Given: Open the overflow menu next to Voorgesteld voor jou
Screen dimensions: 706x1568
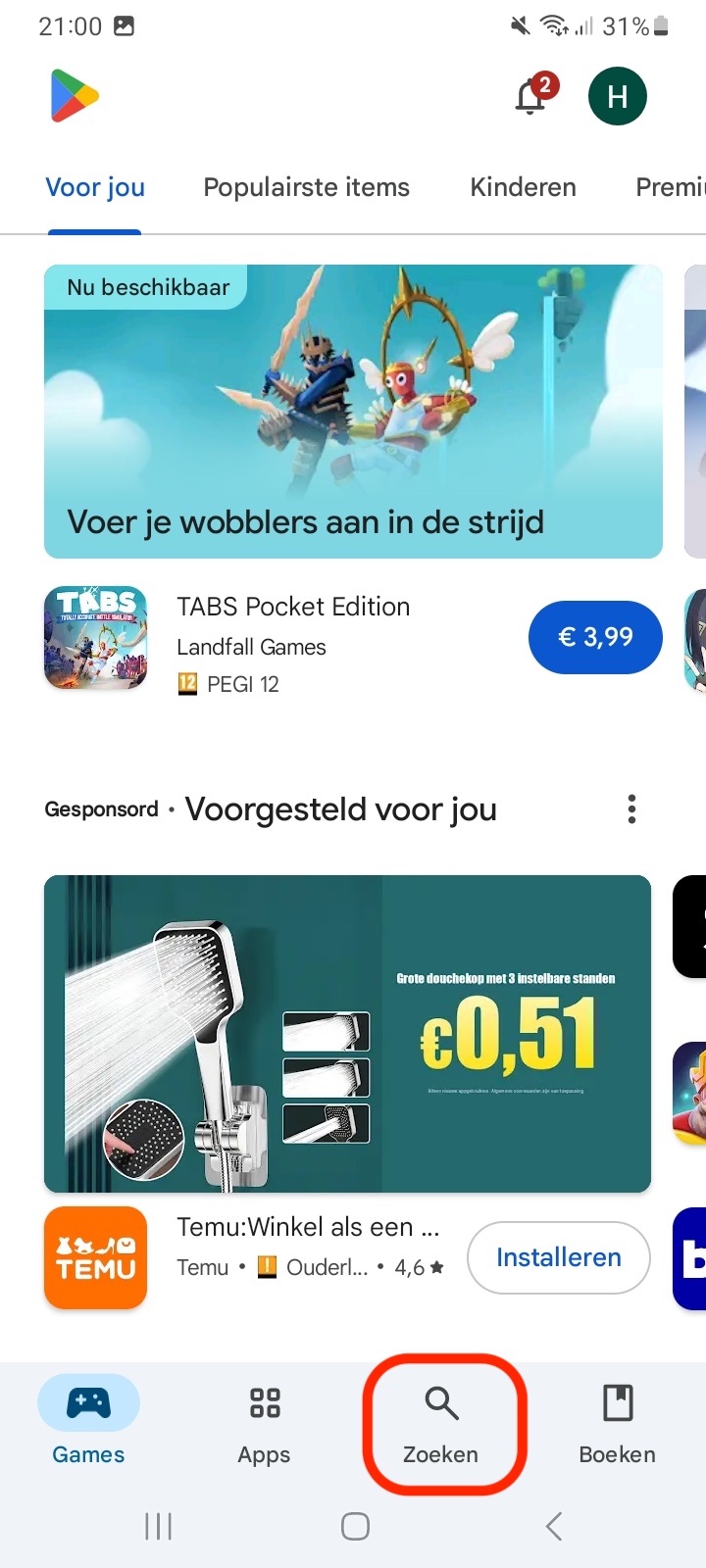Looking at the screenshot, I should pyautogui.click(x=631, y=808).
